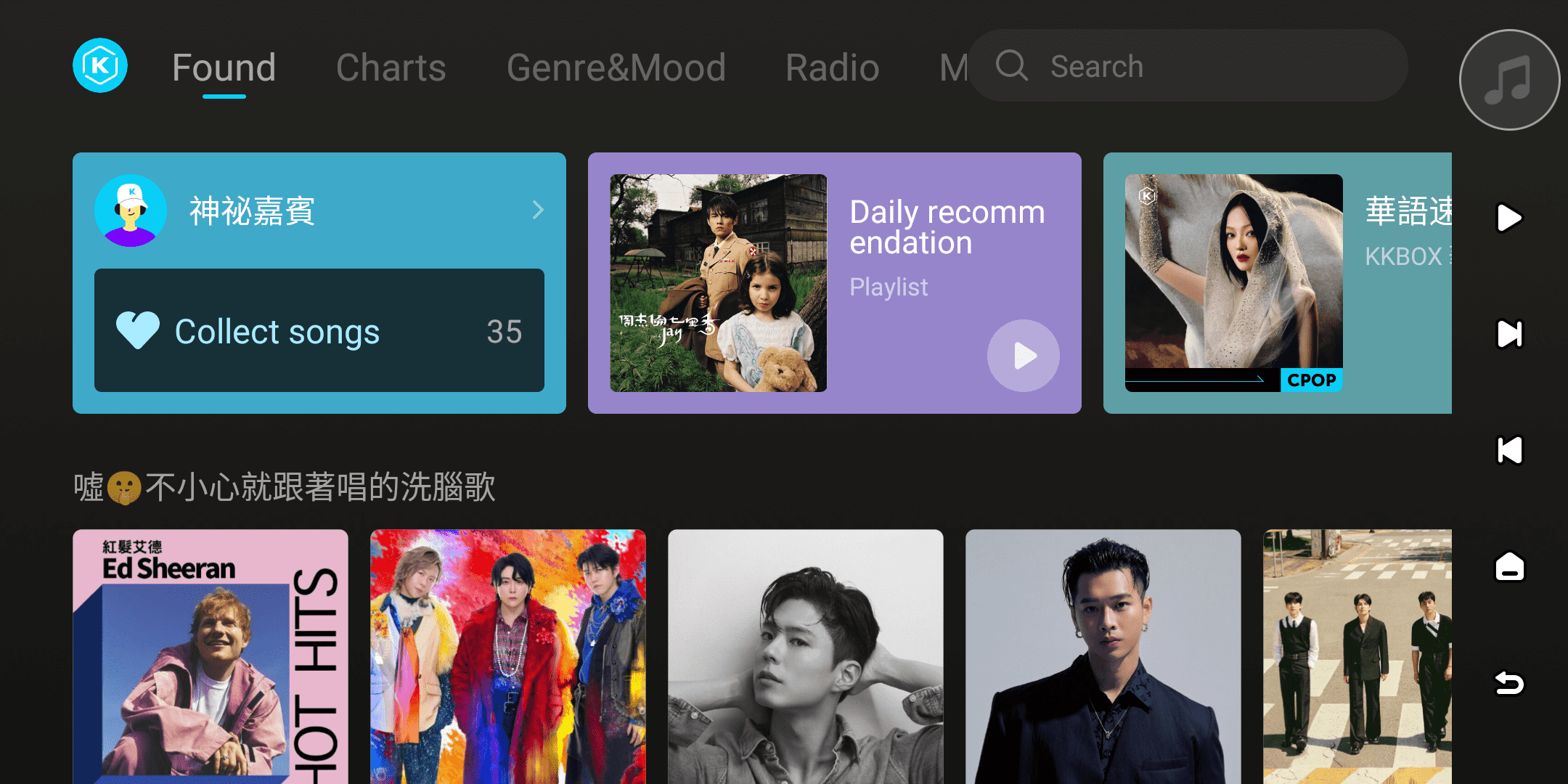Play the Daily recommendation playlist
This screenshot has height=784, width=1568.
coord(1023,356)
